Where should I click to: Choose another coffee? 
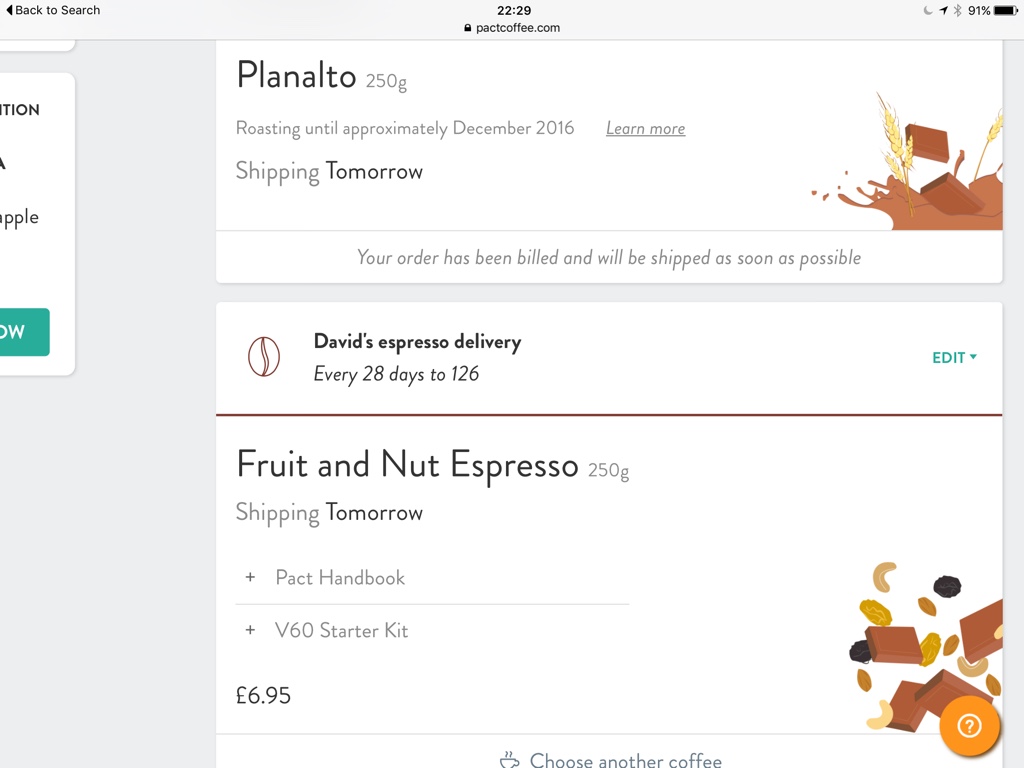tap(610, 760)
